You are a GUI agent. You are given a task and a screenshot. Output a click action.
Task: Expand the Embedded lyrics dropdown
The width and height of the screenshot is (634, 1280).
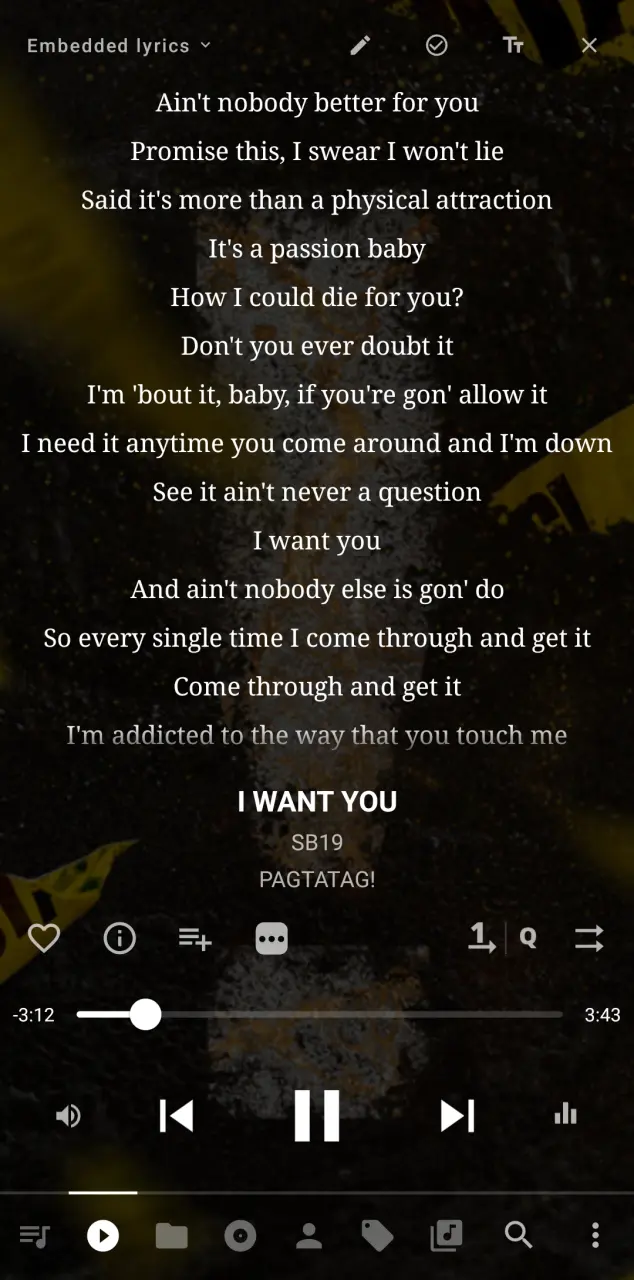pyautogui.click(x=119, y=46)
